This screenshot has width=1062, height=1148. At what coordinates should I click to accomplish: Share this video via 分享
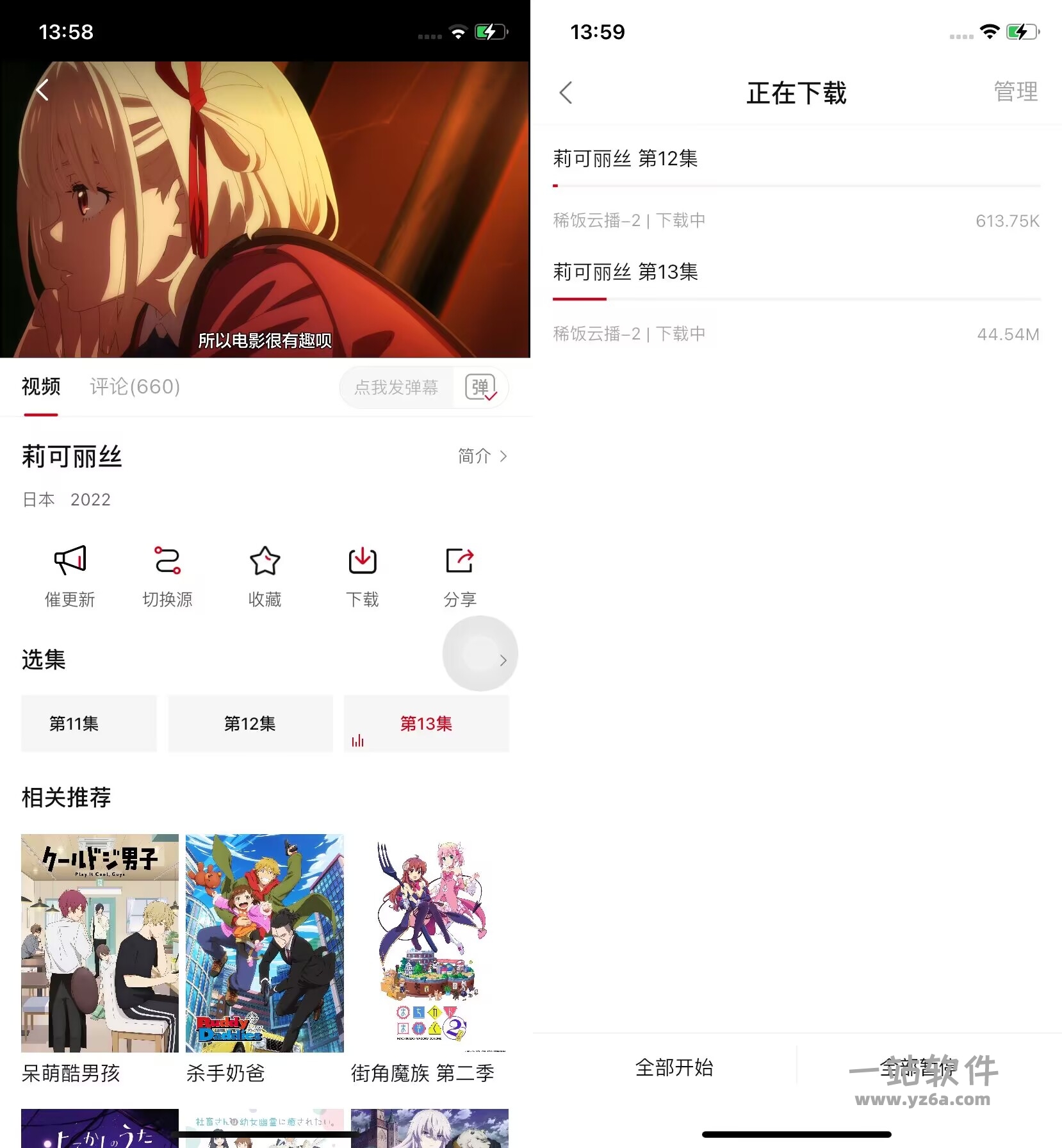coord(460,576)
